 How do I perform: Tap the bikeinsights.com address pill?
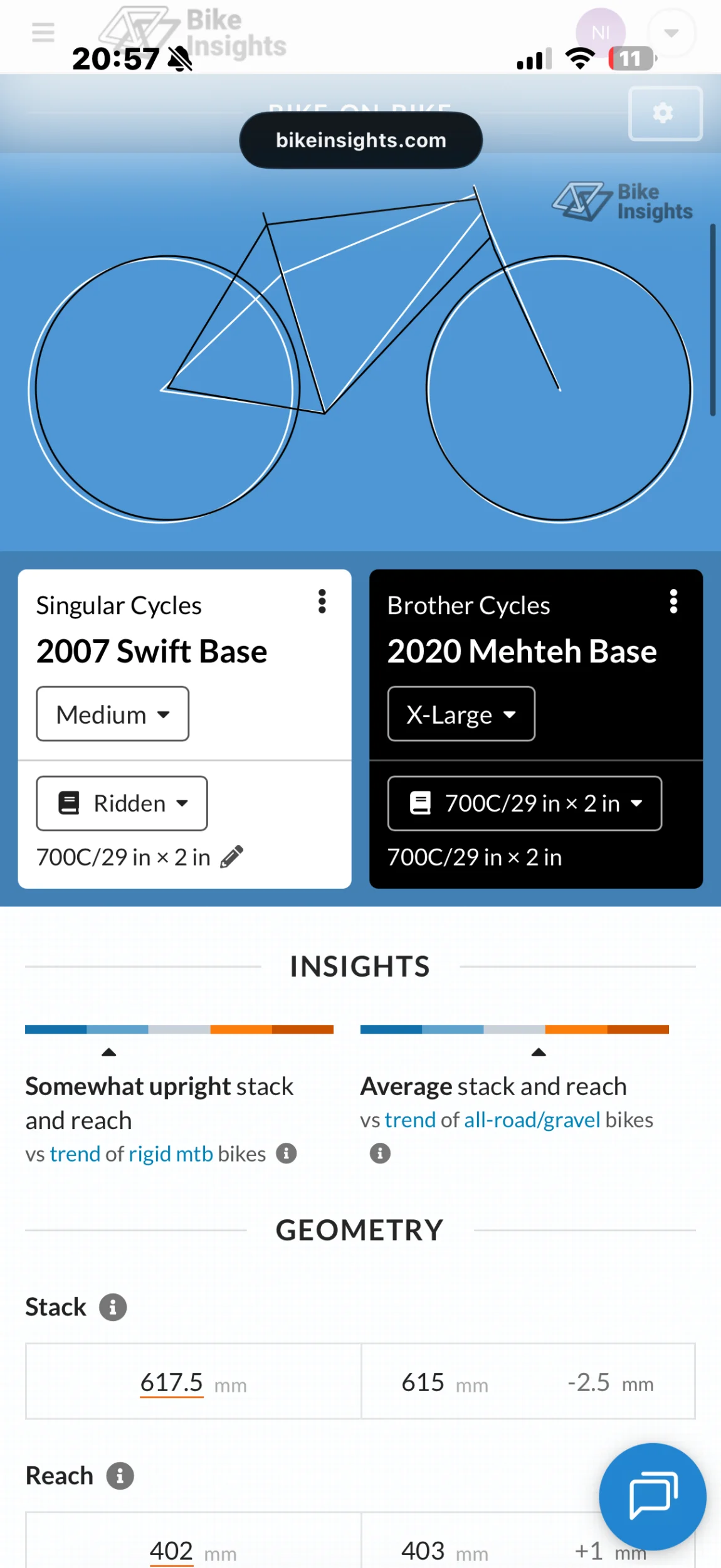click(360, 140)
